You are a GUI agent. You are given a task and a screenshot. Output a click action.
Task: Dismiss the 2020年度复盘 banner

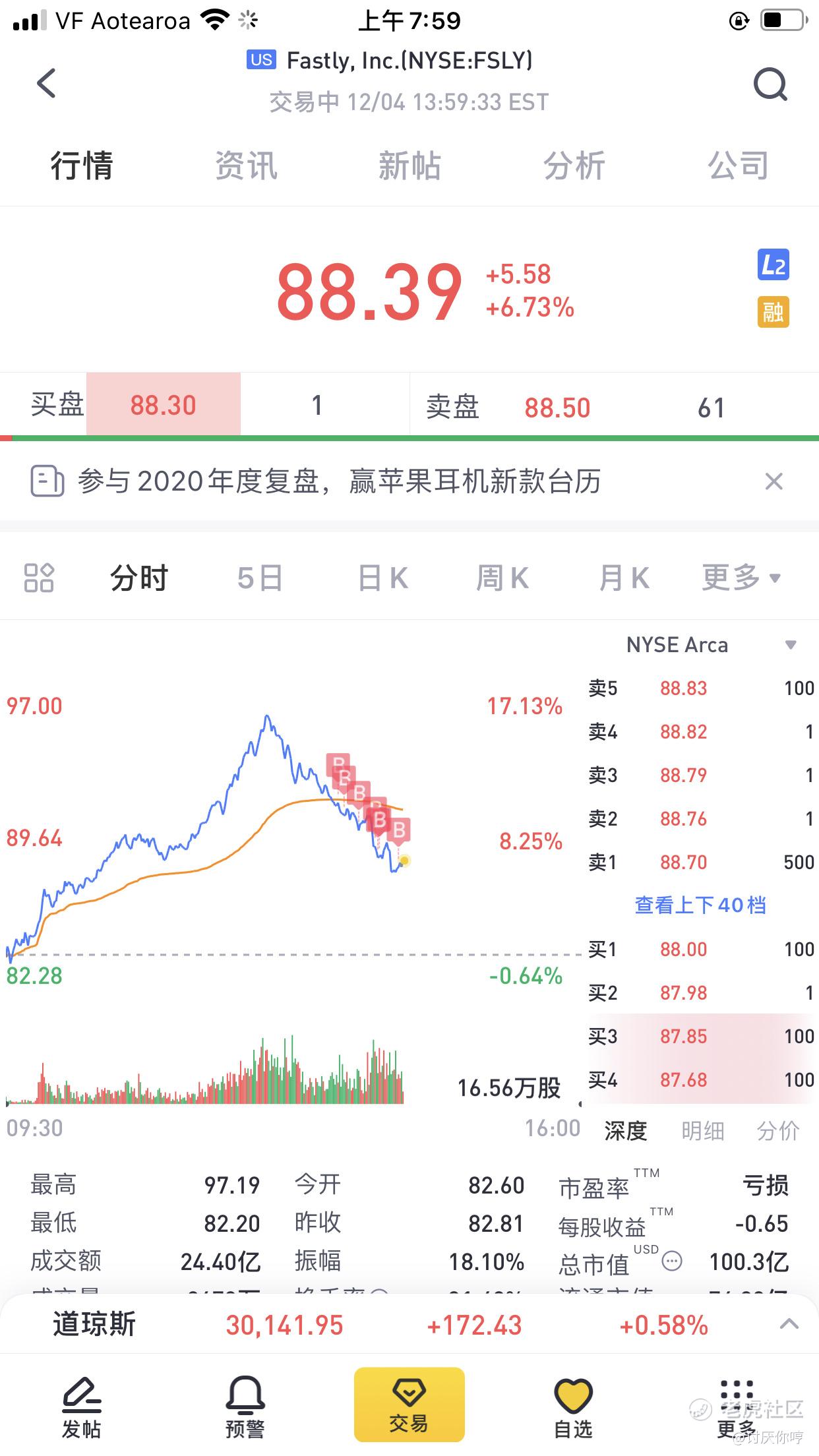point(774,481)
